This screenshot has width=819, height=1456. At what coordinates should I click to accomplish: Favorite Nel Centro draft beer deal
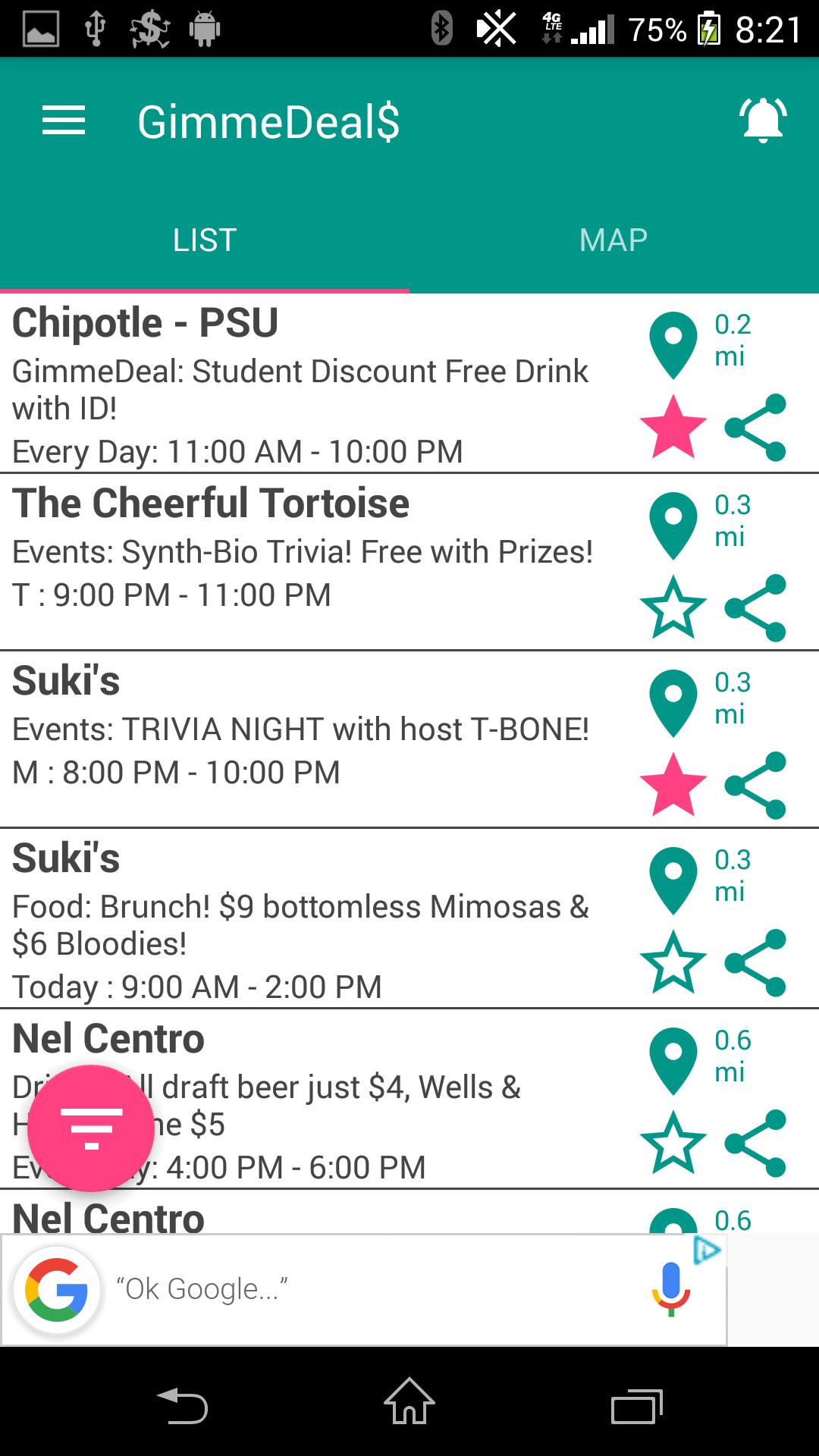click(x=673, y=1143)
